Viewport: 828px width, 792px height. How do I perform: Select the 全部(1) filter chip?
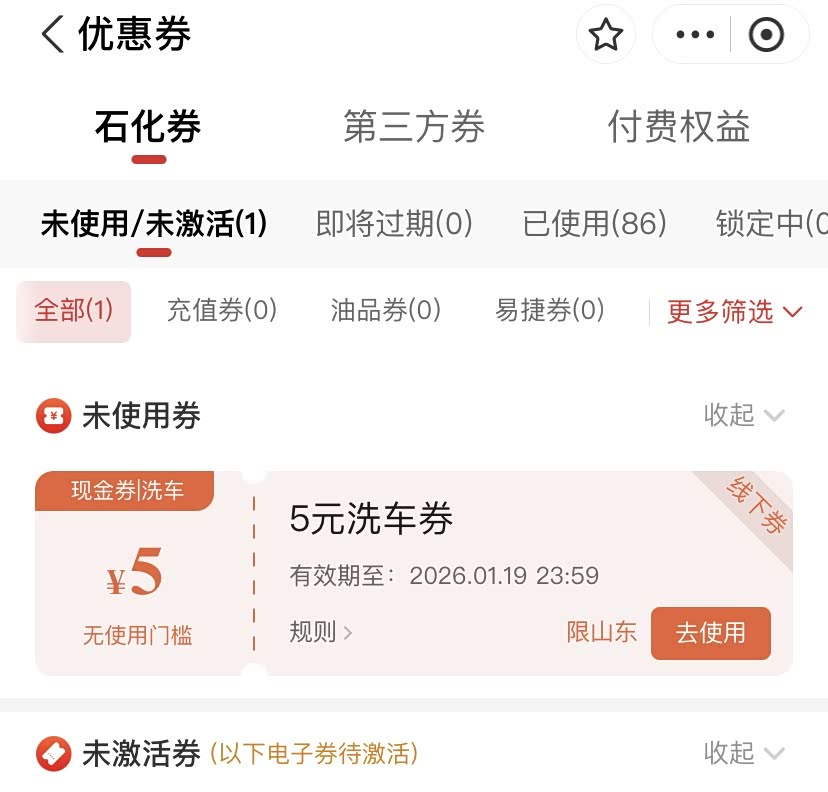point(74,311)
